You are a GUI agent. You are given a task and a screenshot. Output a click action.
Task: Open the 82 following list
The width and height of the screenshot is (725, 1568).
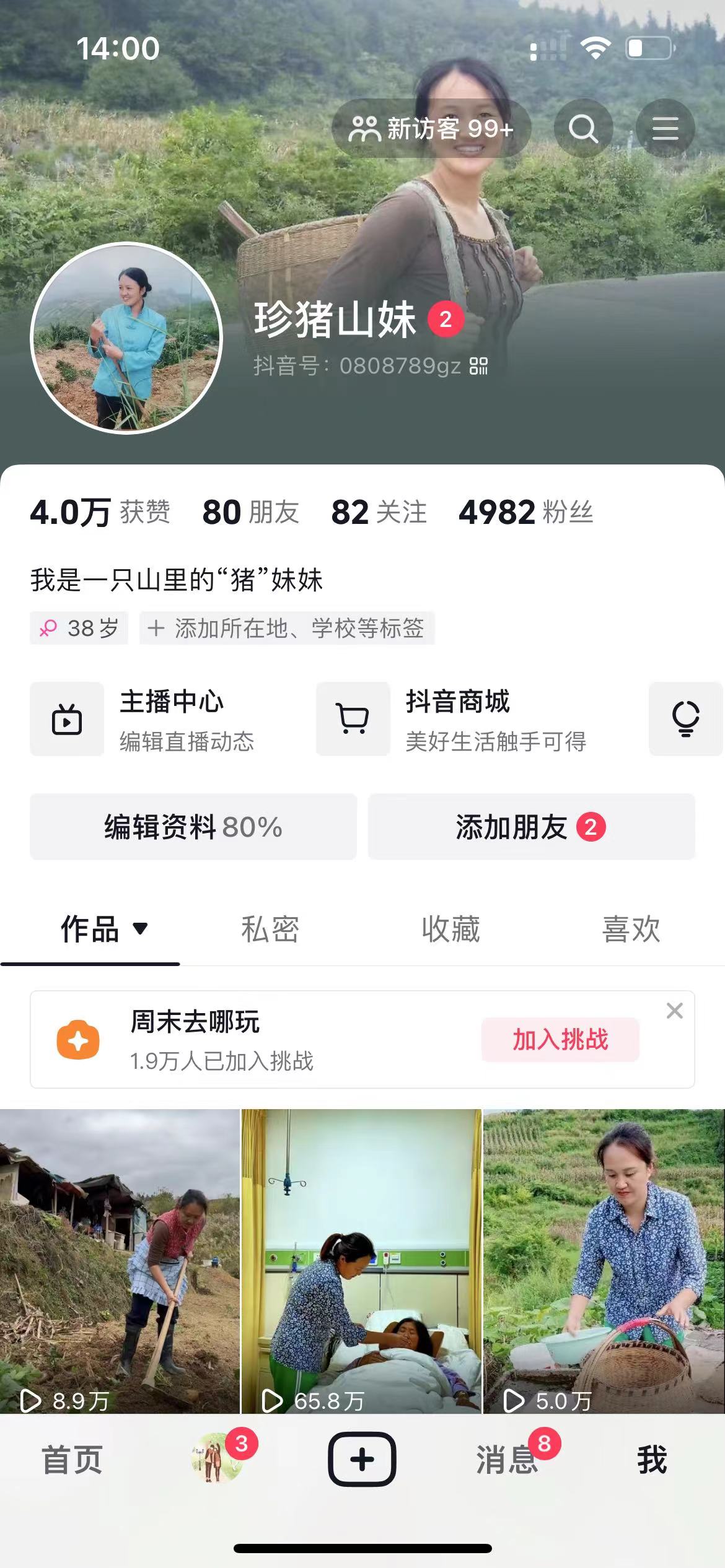click(379, 513)
